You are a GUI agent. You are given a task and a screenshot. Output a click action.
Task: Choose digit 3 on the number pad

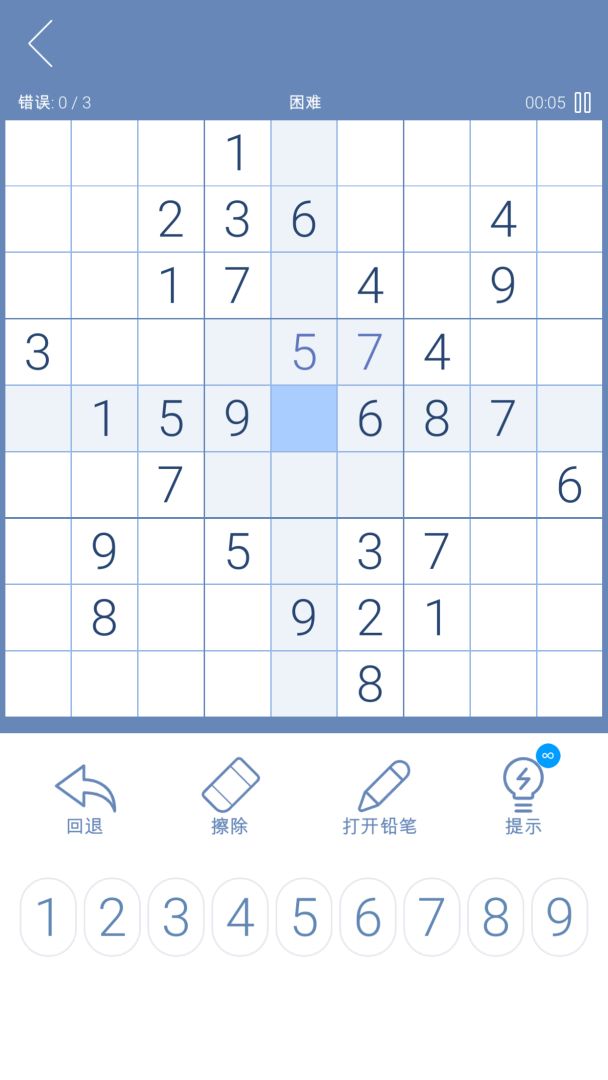[176, 917]
